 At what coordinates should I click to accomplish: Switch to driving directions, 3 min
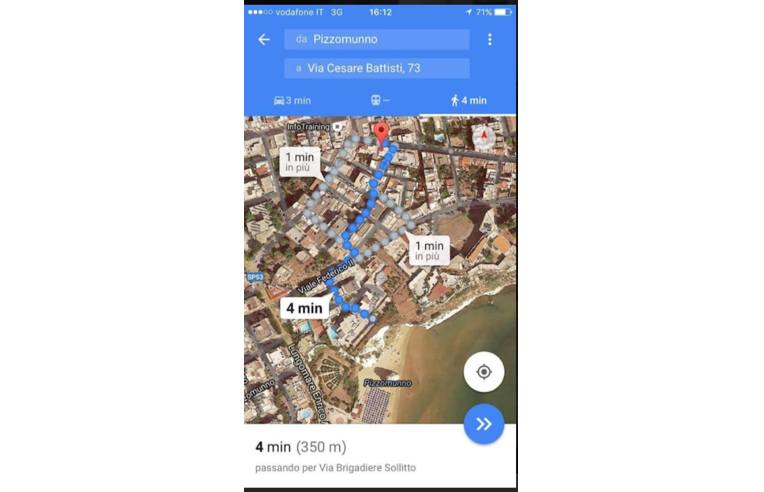pyautogui.click(x=292, y=100)
